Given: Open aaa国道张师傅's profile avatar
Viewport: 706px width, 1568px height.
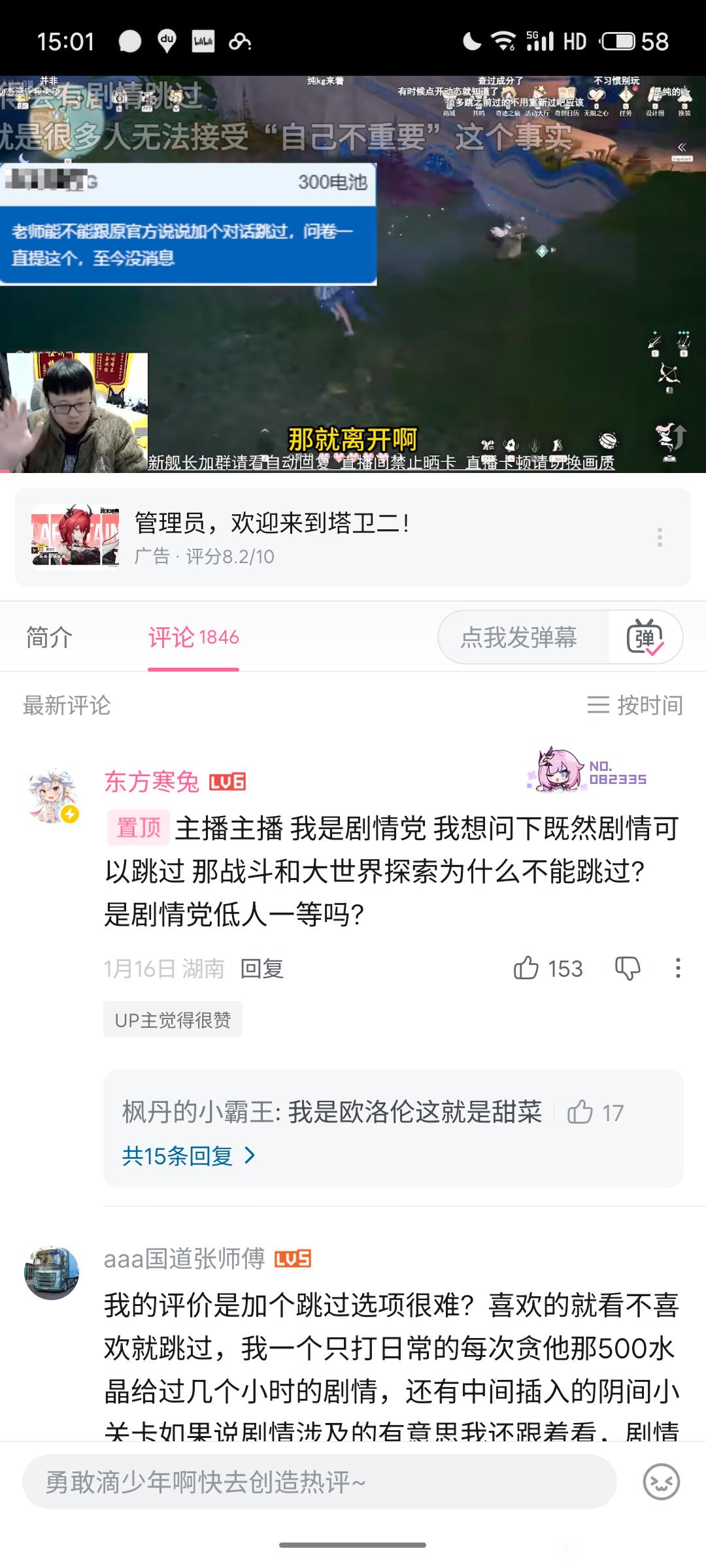Looking at the screenshot, I should (52, 1272).
